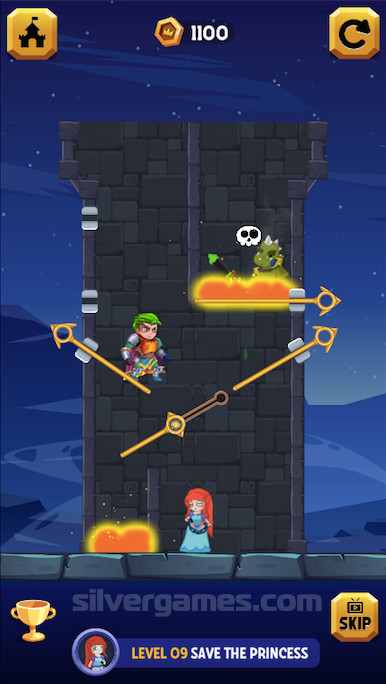Pull the left pin holding the hero
This screenshot has height=684, width=386.
tap(62, 334)
